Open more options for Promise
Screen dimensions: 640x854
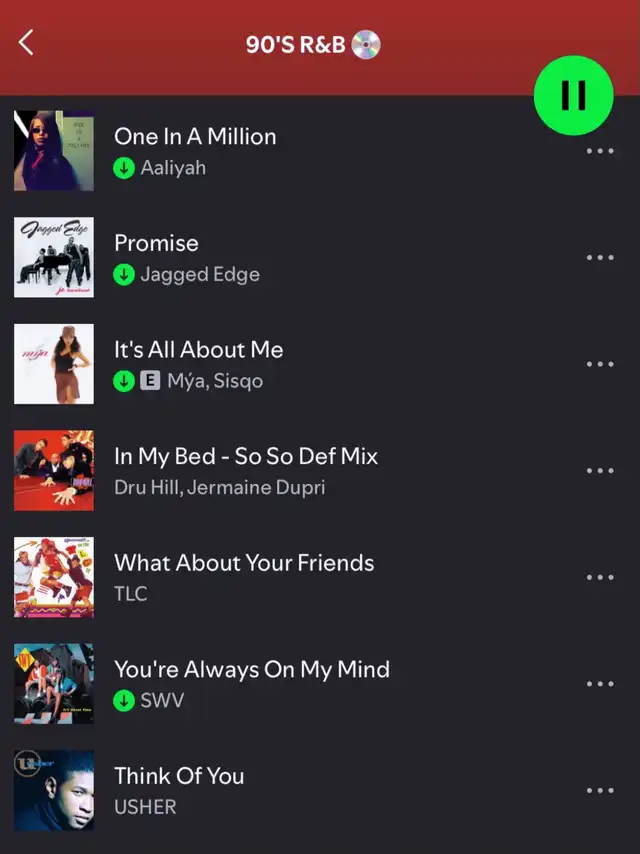[599, 258]
